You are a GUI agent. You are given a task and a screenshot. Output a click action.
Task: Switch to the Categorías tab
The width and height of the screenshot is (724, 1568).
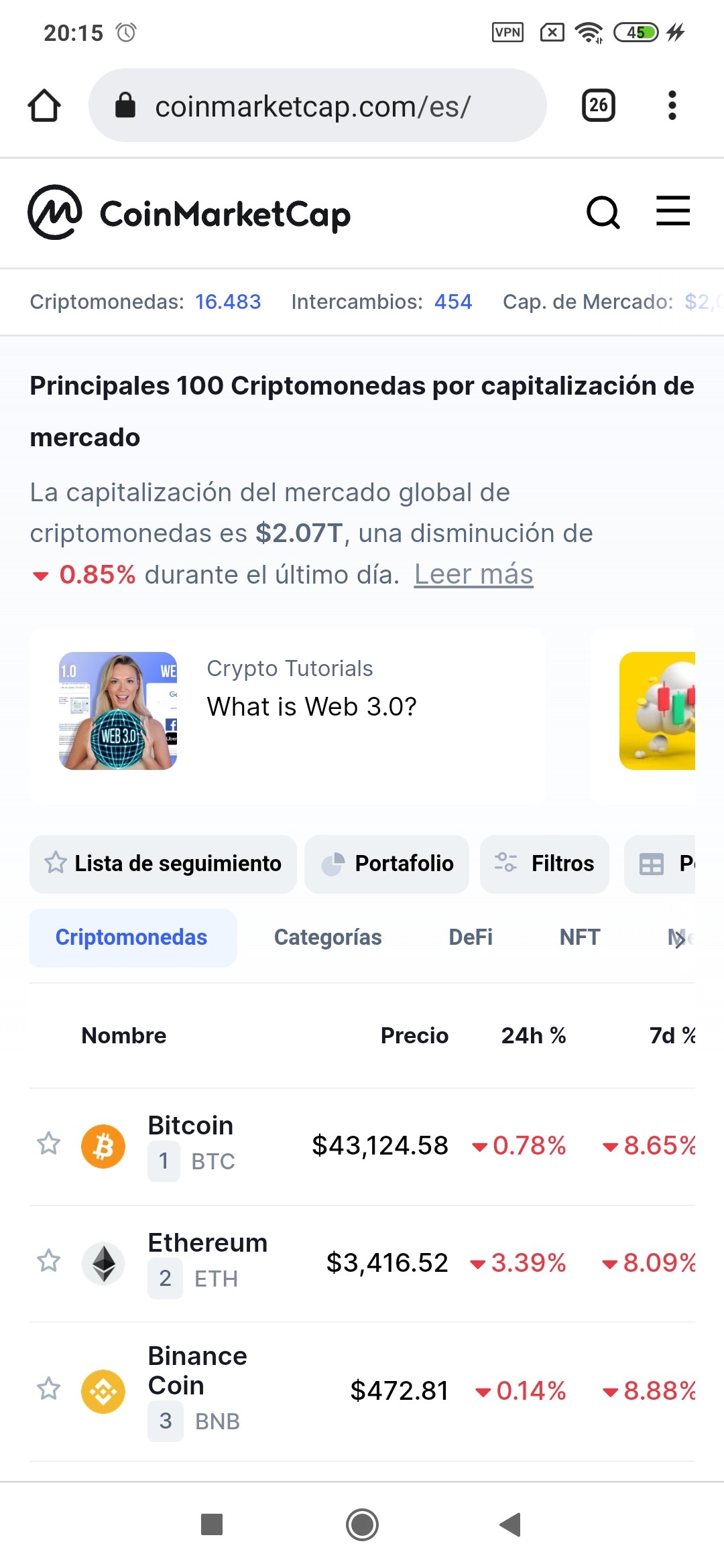[328, 937]
